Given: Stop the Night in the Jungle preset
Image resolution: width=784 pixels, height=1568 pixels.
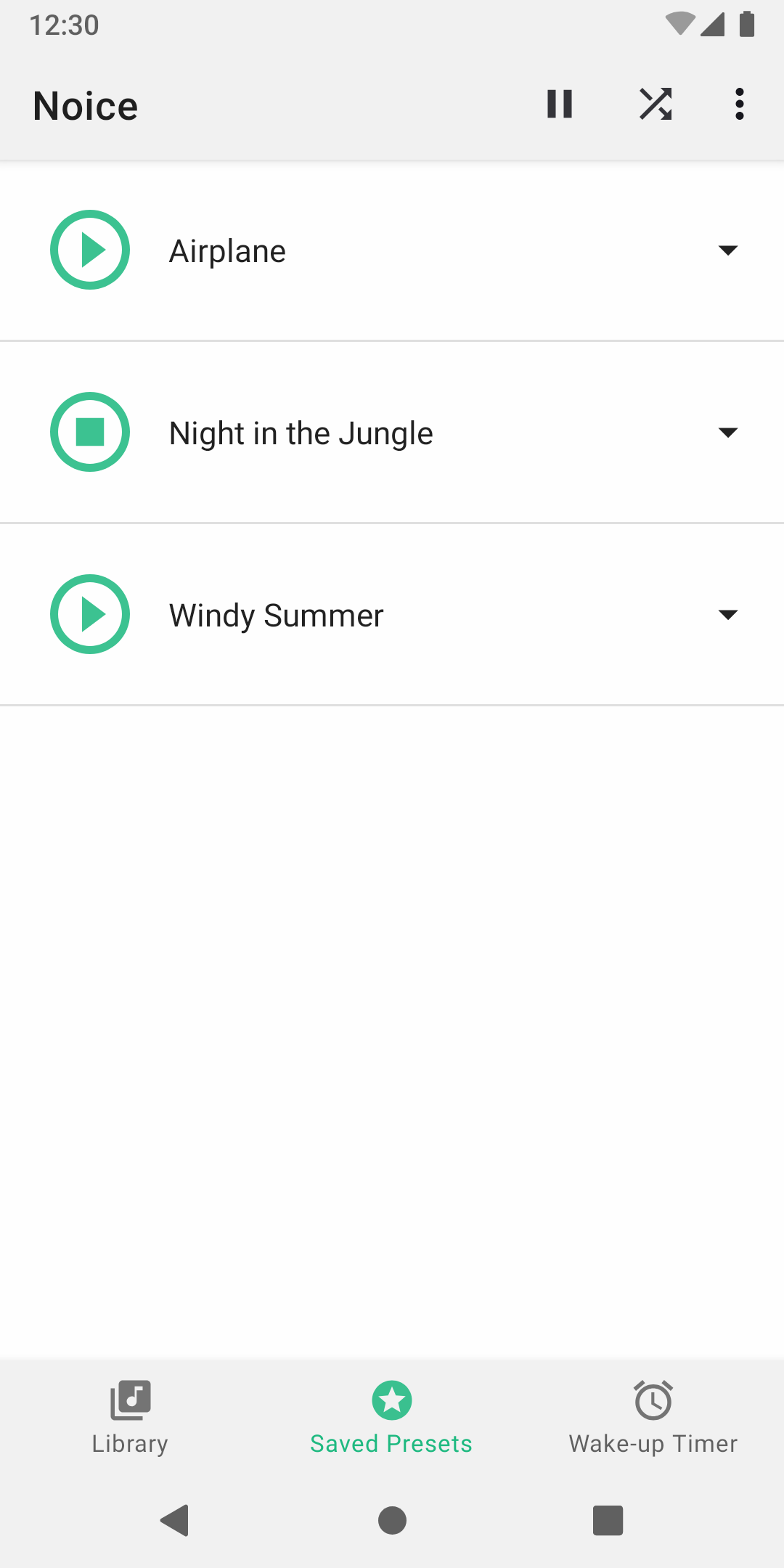Looking at the screenshot, I should coord(90,432).
